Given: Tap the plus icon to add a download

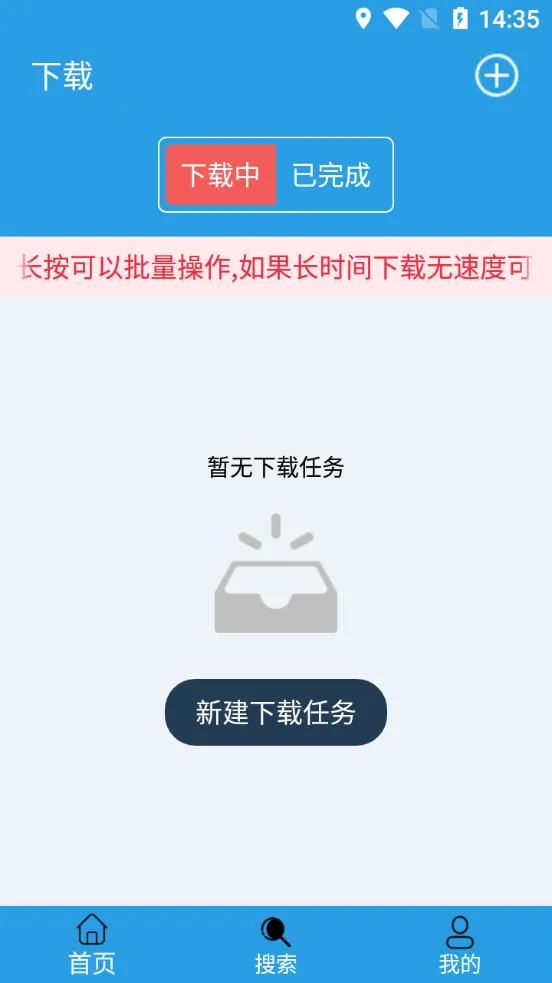Looking at the screenshot, I should click(496, 76).
